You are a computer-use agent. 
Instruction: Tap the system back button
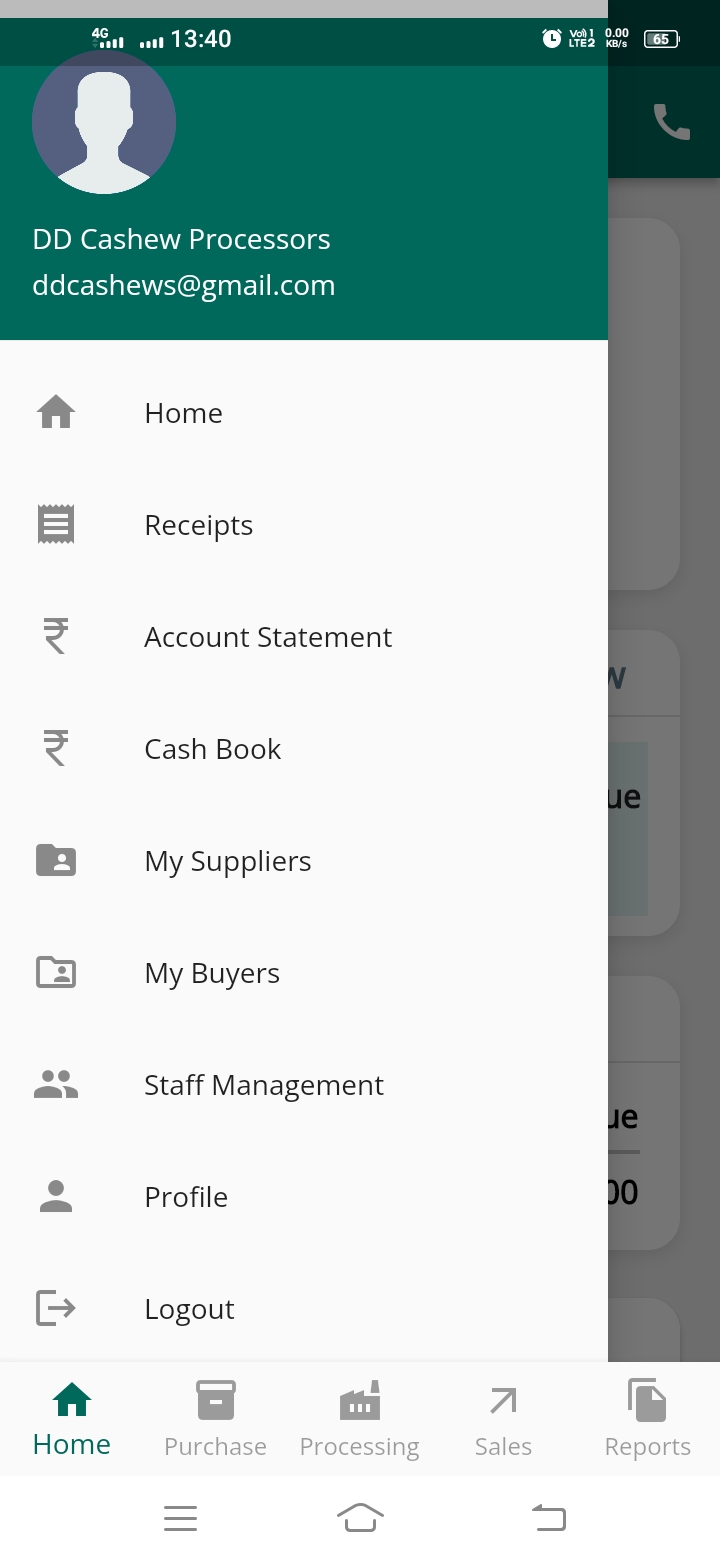tap(548, 1518)
